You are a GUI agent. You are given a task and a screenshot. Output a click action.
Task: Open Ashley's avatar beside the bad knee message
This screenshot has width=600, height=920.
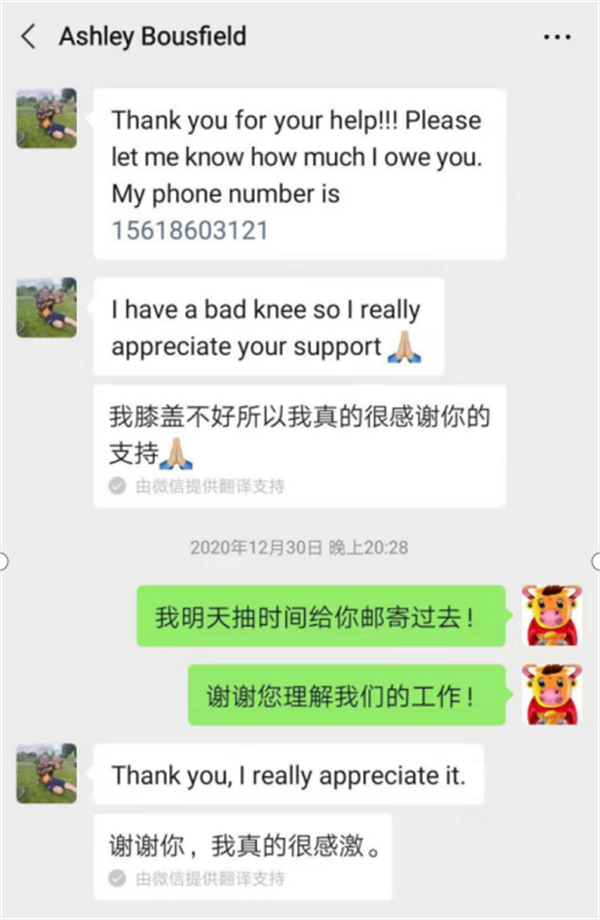pos(46,307)
